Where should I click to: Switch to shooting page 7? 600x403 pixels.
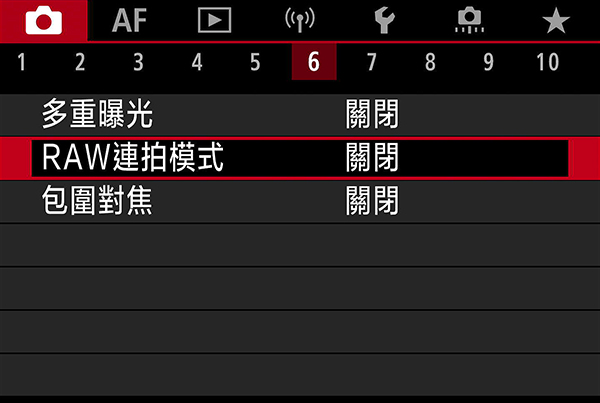[371, 63]
